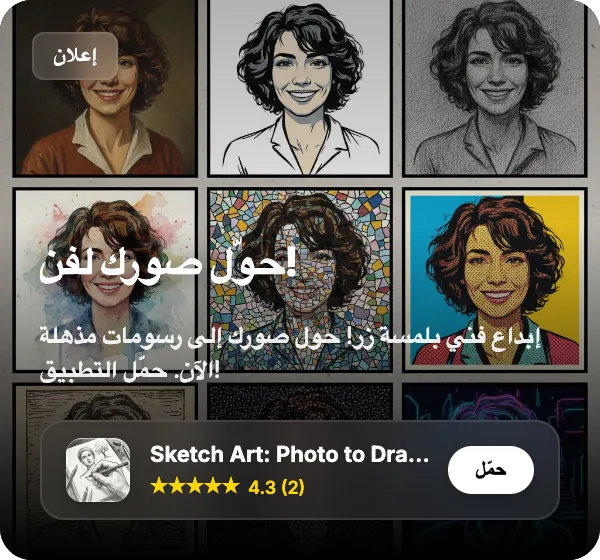
Task: Tap the حمّل download button
Action: (490, 470)
